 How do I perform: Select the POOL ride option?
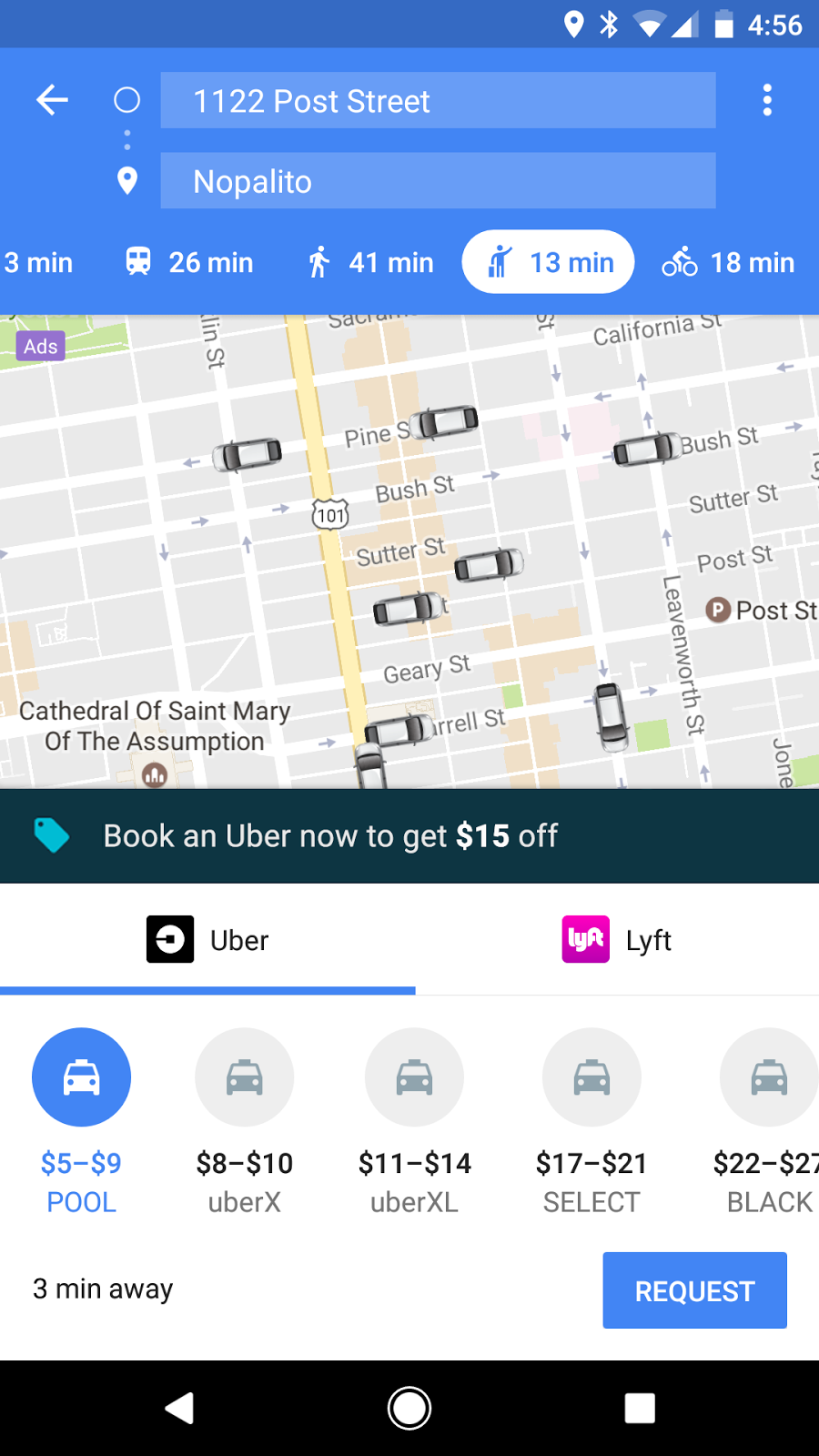click(81, 1077)
